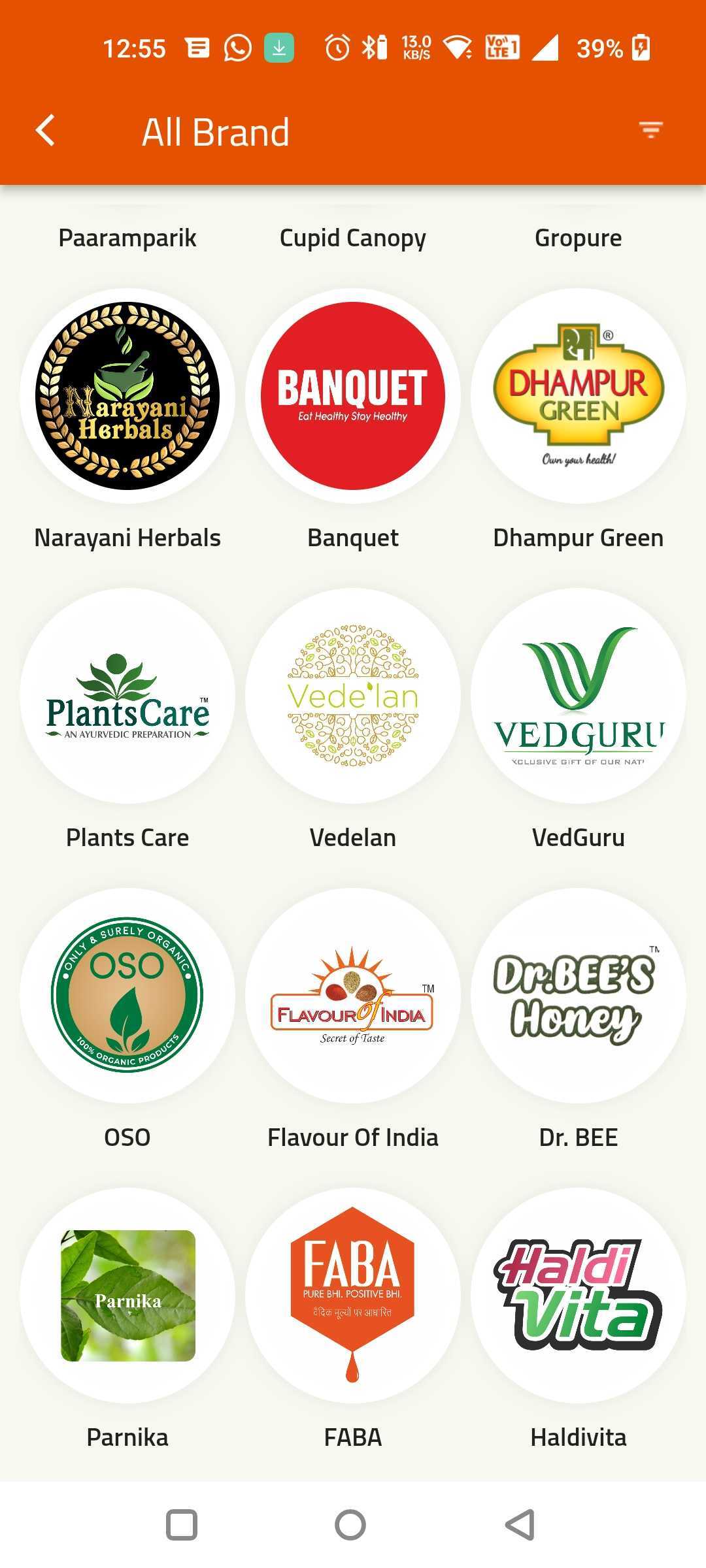706x1568 pixels.
Task: Open the Plants Care brand
Action: click(x=127, y=696)
